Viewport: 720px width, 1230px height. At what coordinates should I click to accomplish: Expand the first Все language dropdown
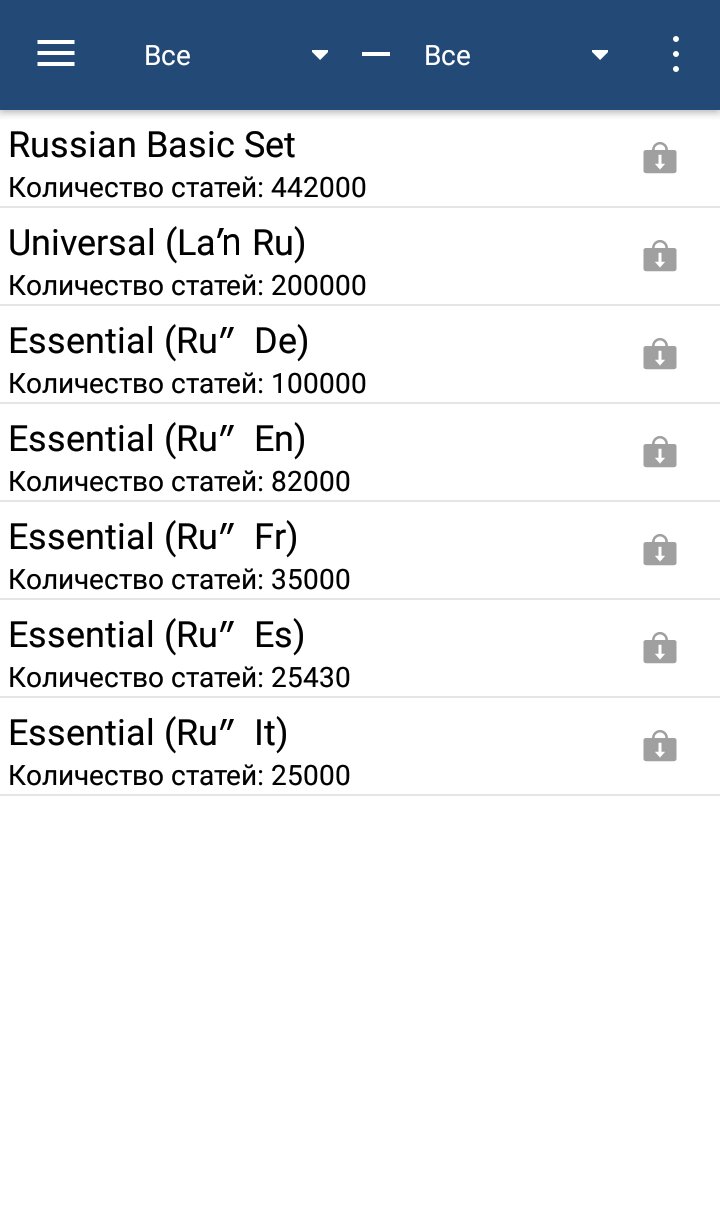coord(236,56)
